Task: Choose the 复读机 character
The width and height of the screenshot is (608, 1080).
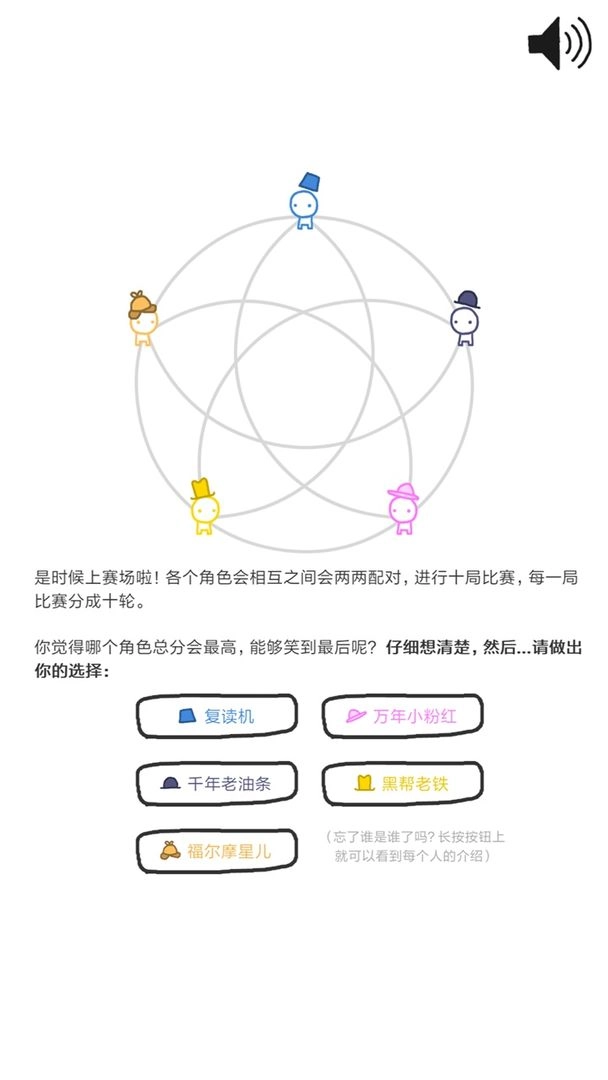Action: click(217, 715)
